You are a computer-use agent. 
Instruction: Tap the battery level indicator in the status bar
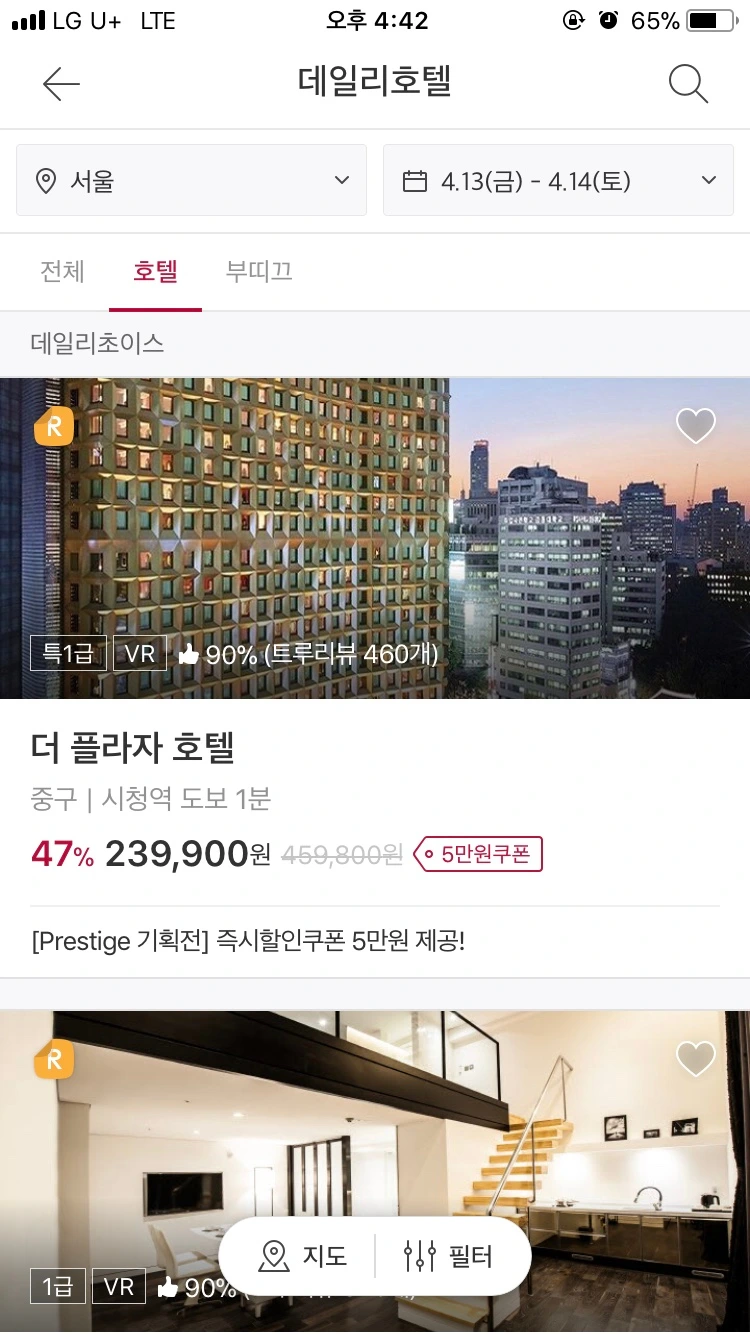(x=711, y=19)
